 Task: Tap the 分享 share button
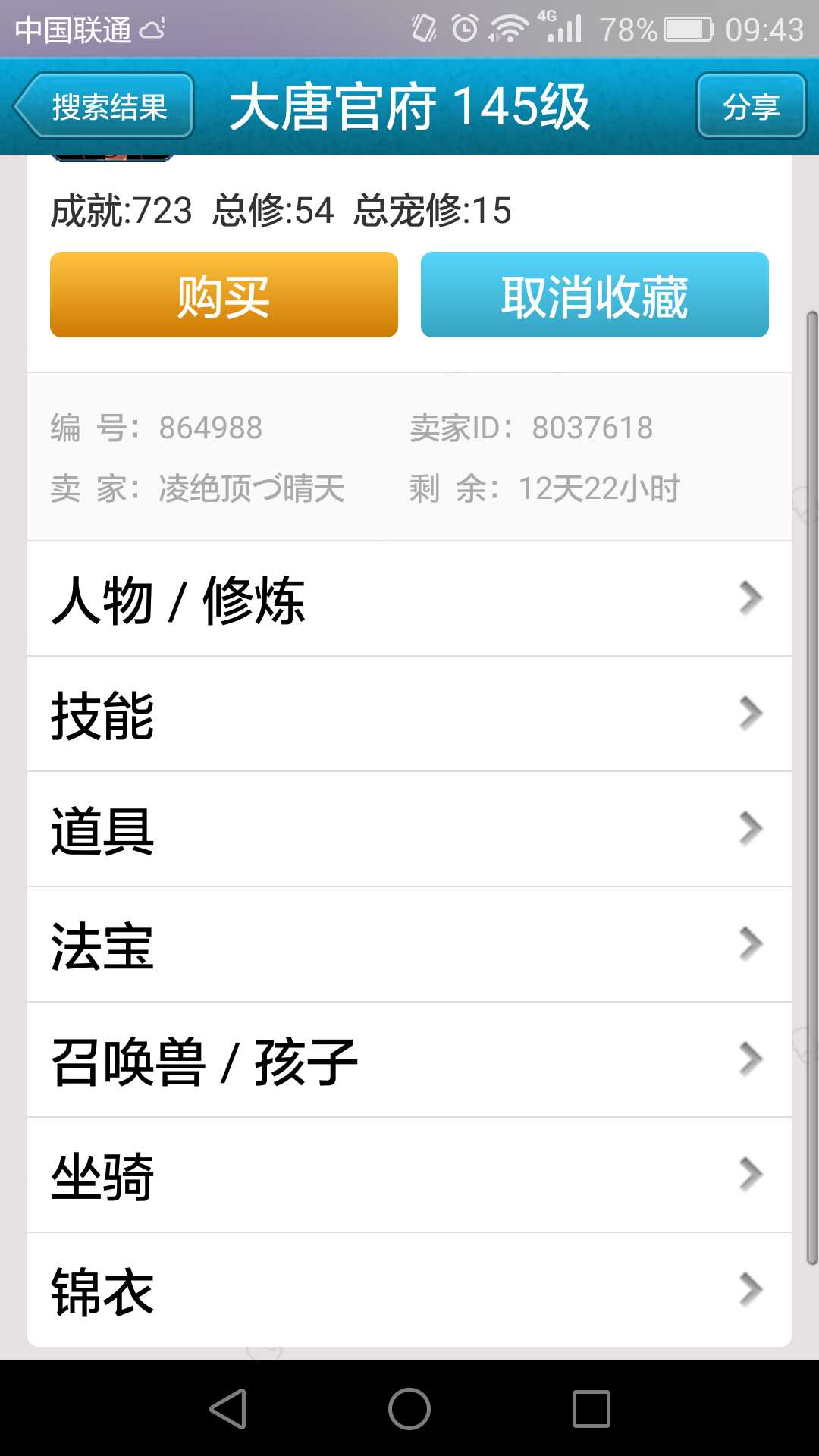(751, 106)
